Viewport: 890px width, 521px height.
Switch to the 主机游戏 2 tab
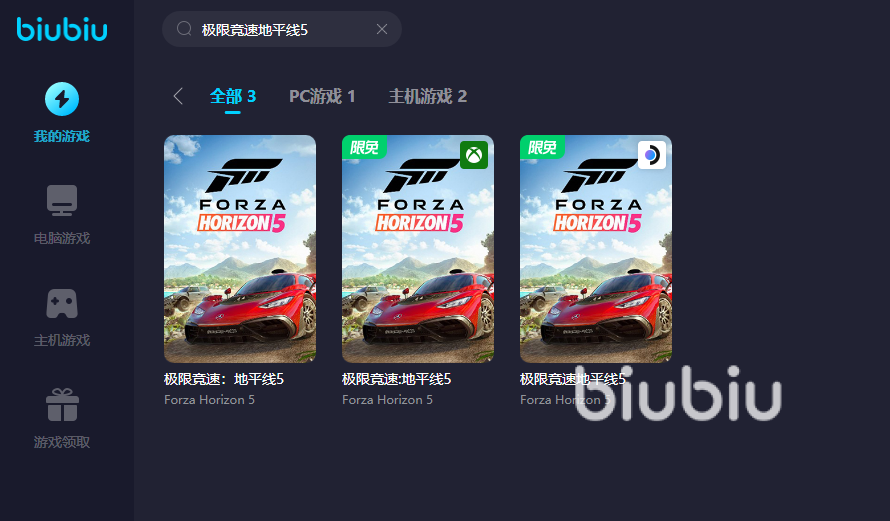point(427,96)
